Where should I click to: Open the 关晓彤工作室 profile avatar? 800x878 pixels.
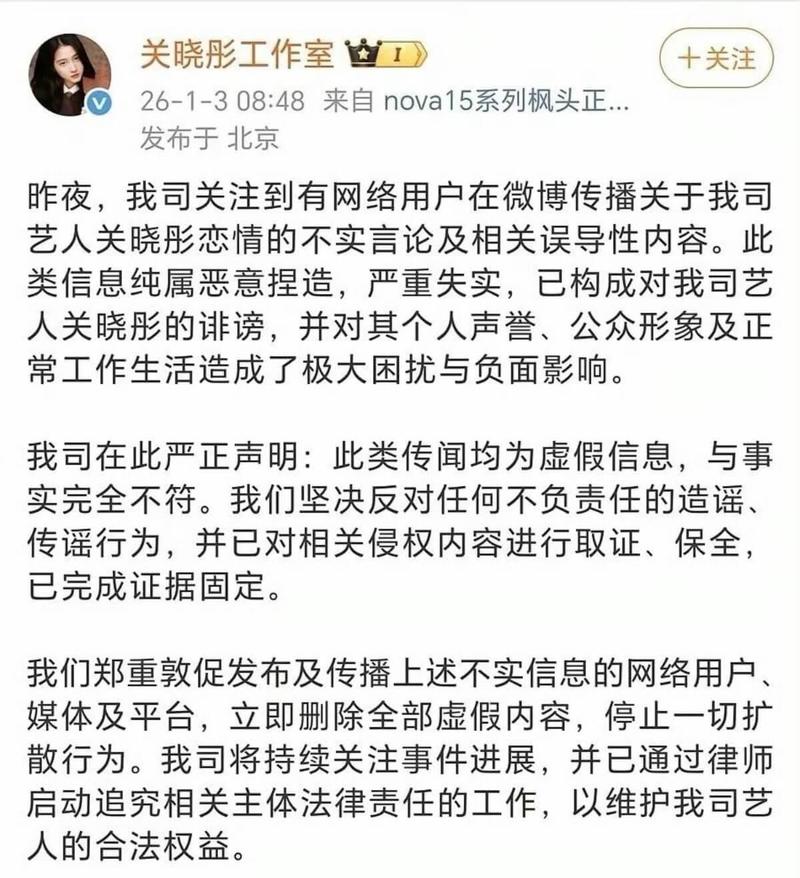(69, 73)
